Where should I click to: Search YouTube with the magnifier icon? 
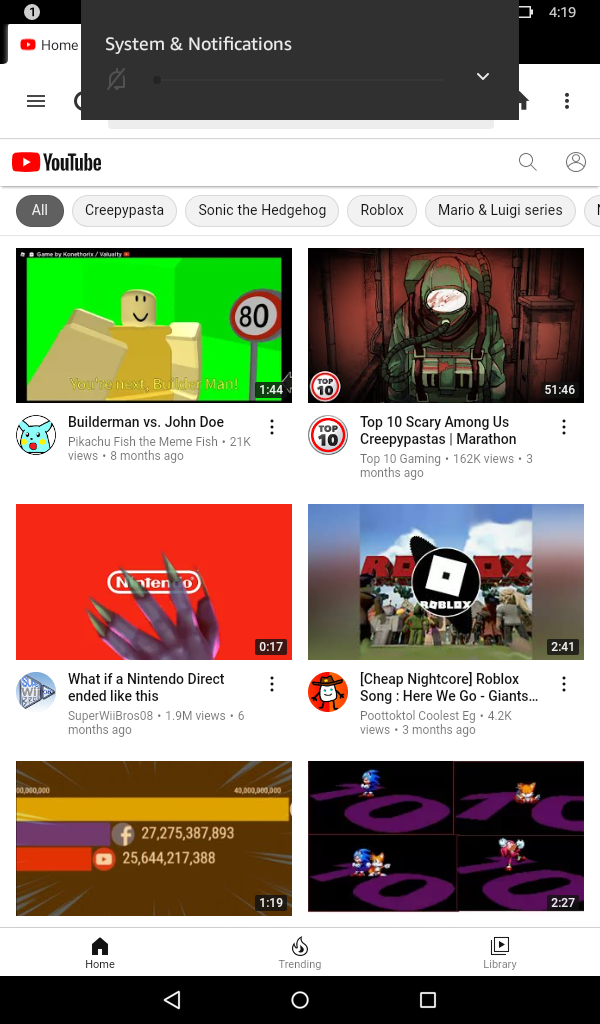click(x=527, y=162)
